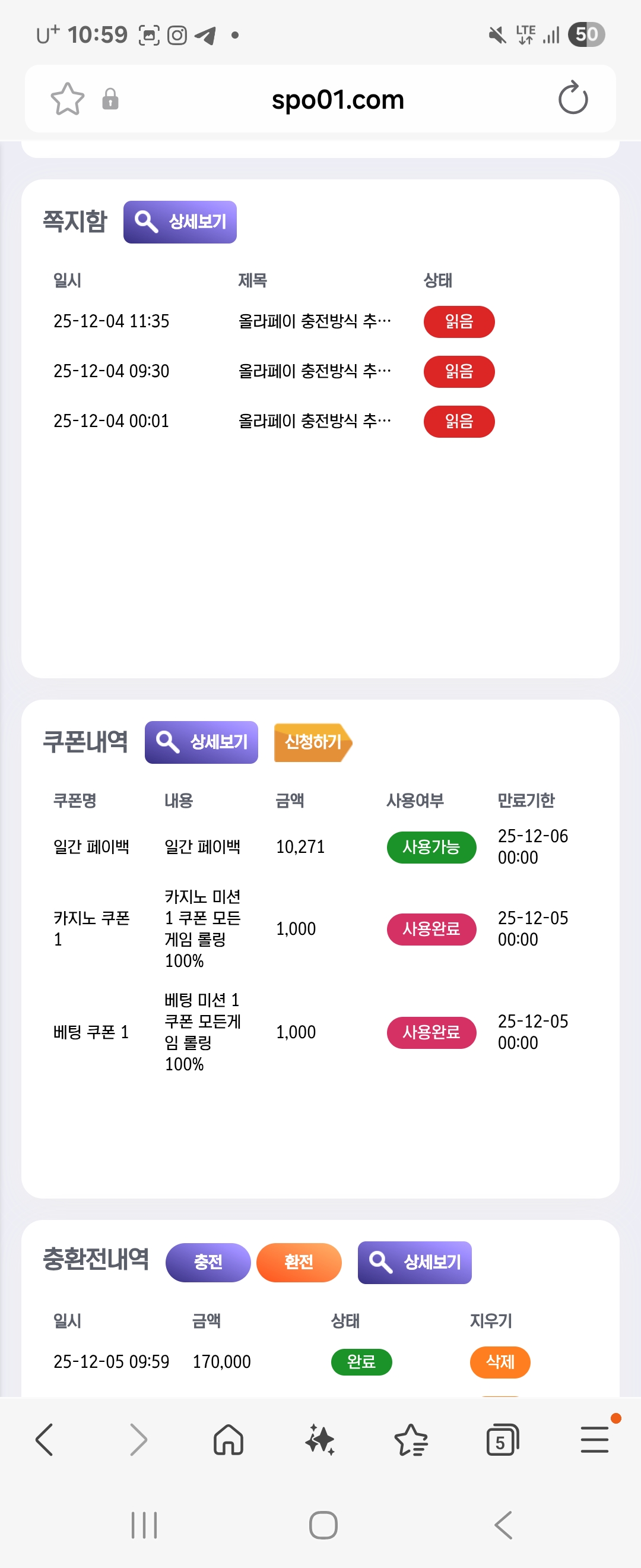Delete the 170,000 transaction with 삭제

(499, 1362)
